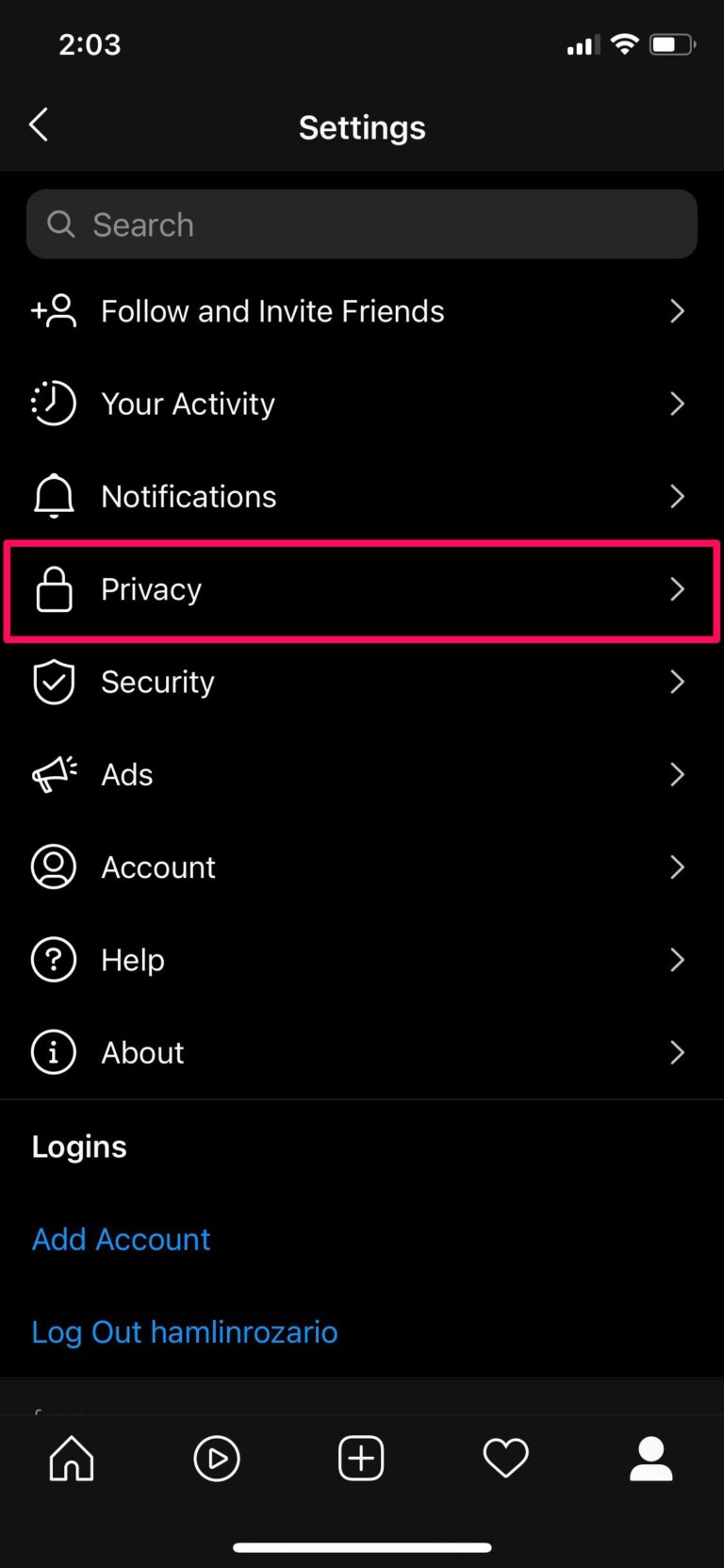The height and width of the screenshot is (1568, 724).
Task: Log Out hamlinrozario
Action: (x=185, y=1332)
